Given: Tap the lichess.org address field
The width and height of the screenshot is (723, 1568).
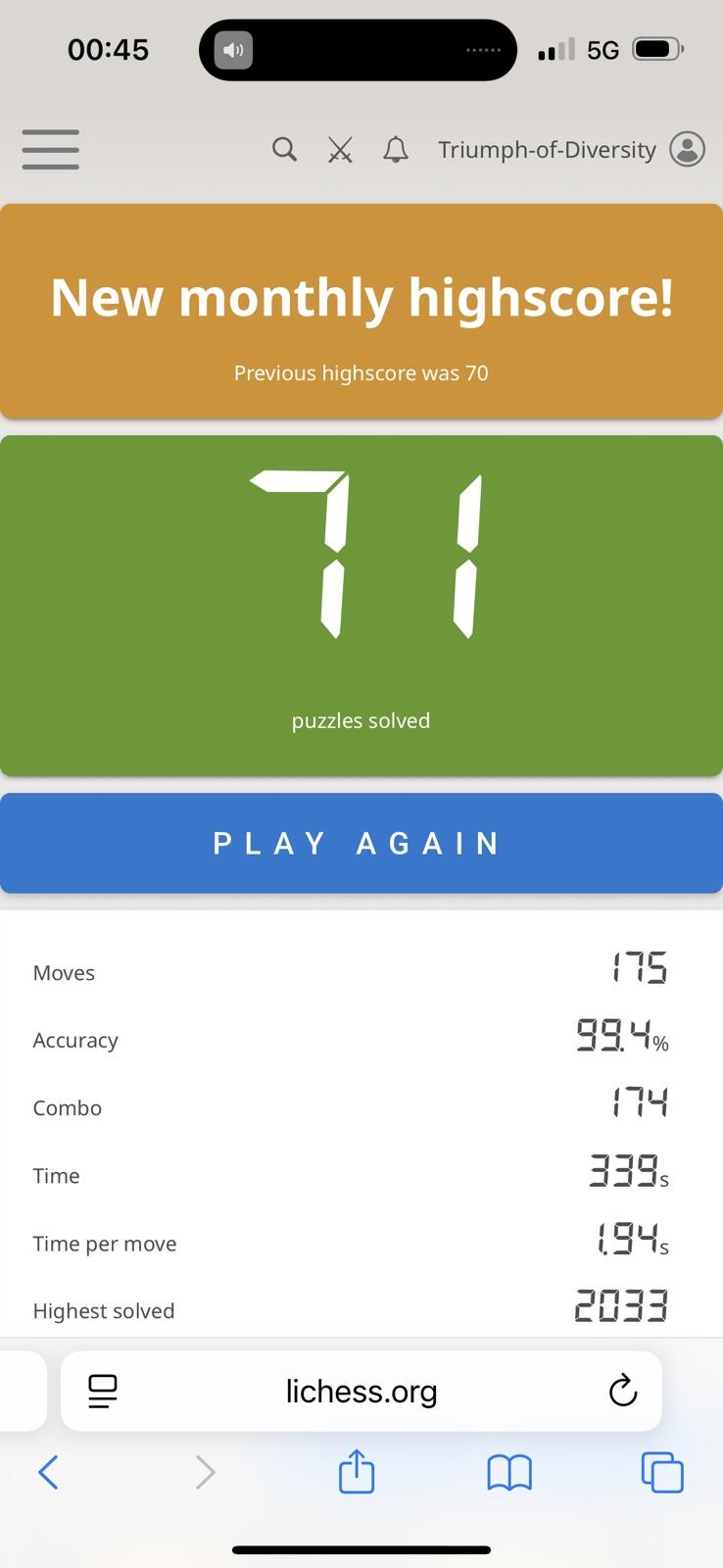Looking at the screenshot, I should point(361,1391).
